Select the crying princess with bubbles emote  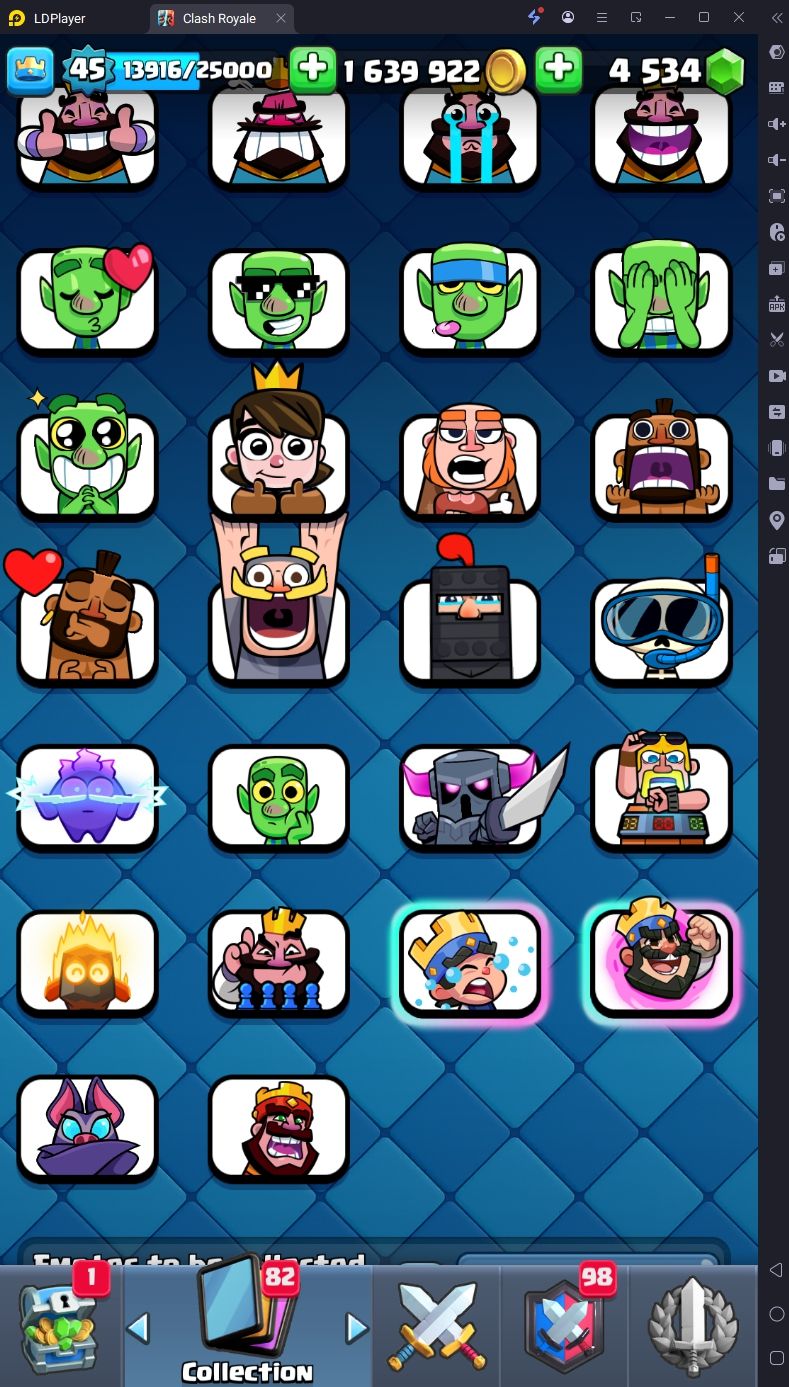click(x=470, y=963)
